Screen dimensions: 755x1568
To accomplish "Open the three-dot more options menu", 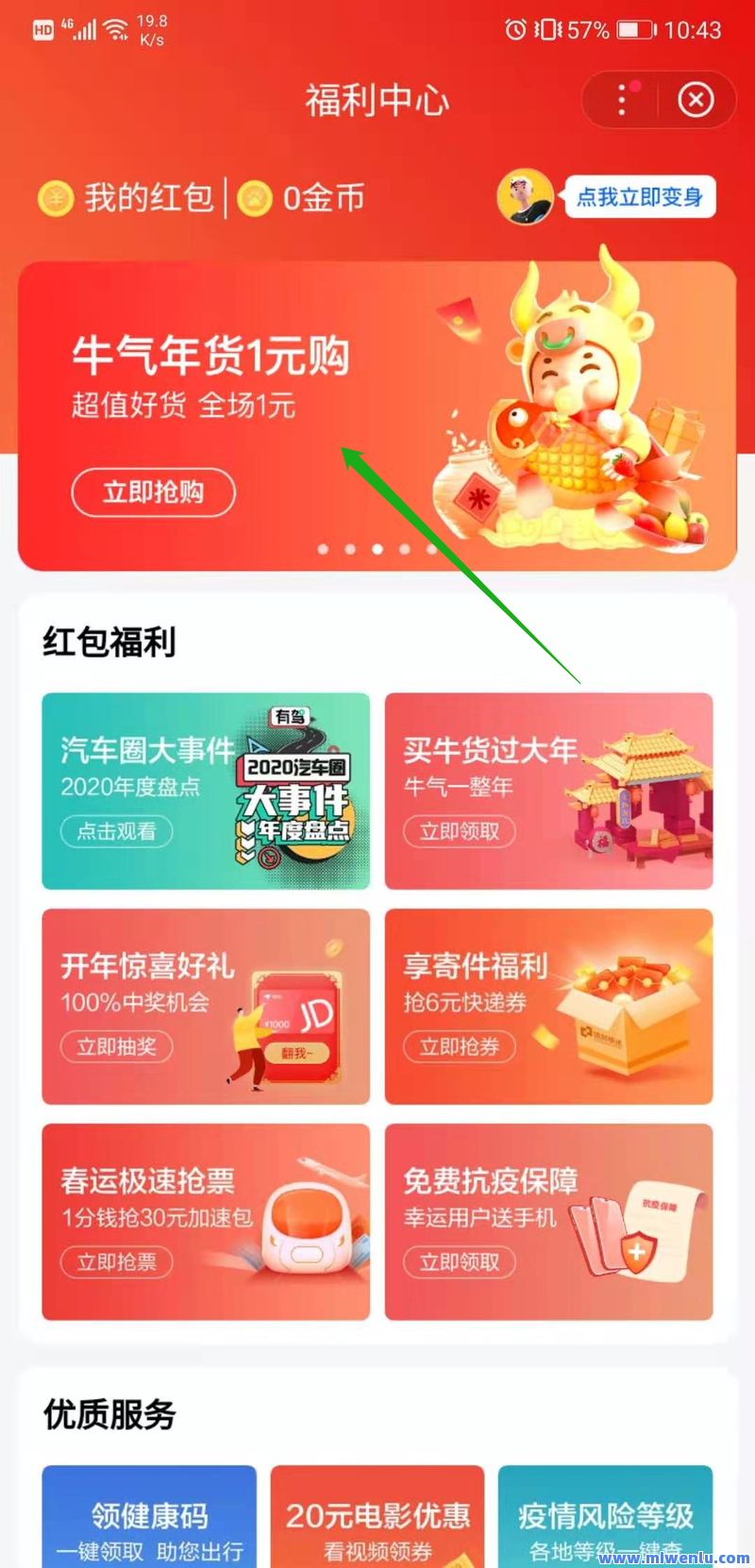I will coord(622,100).
